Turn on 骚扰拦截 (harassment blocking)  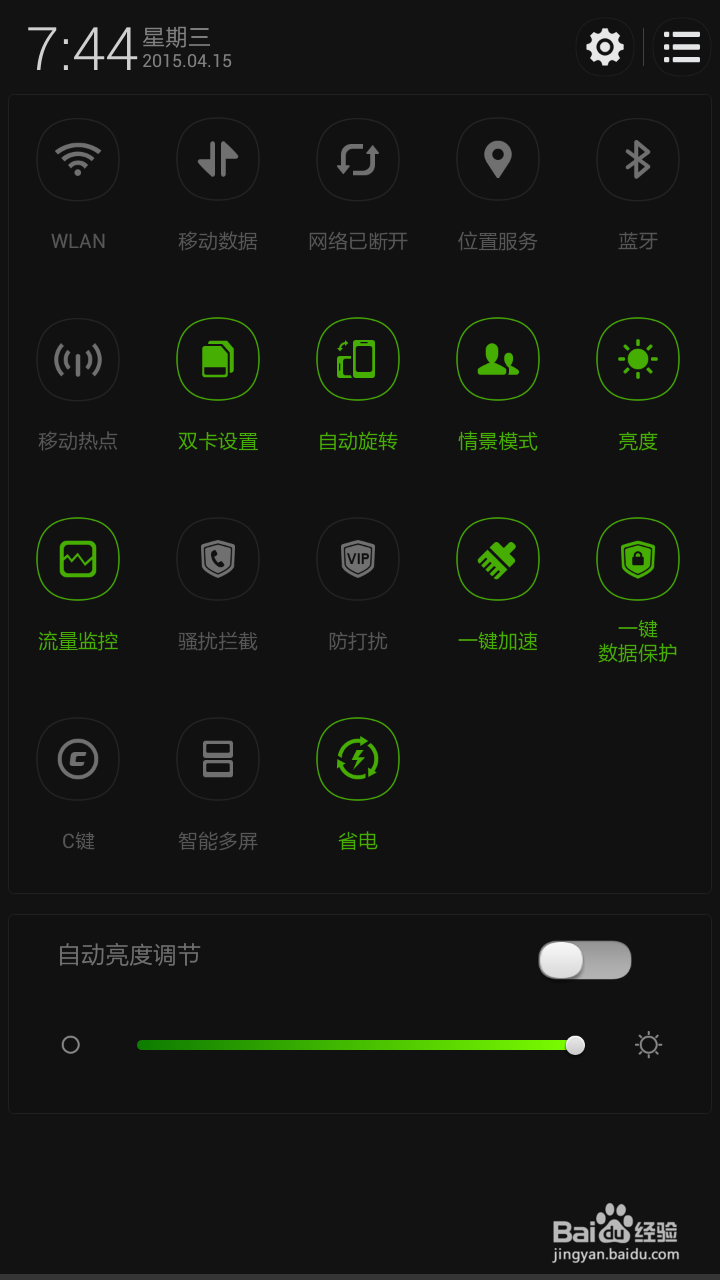tap(218, 559)
